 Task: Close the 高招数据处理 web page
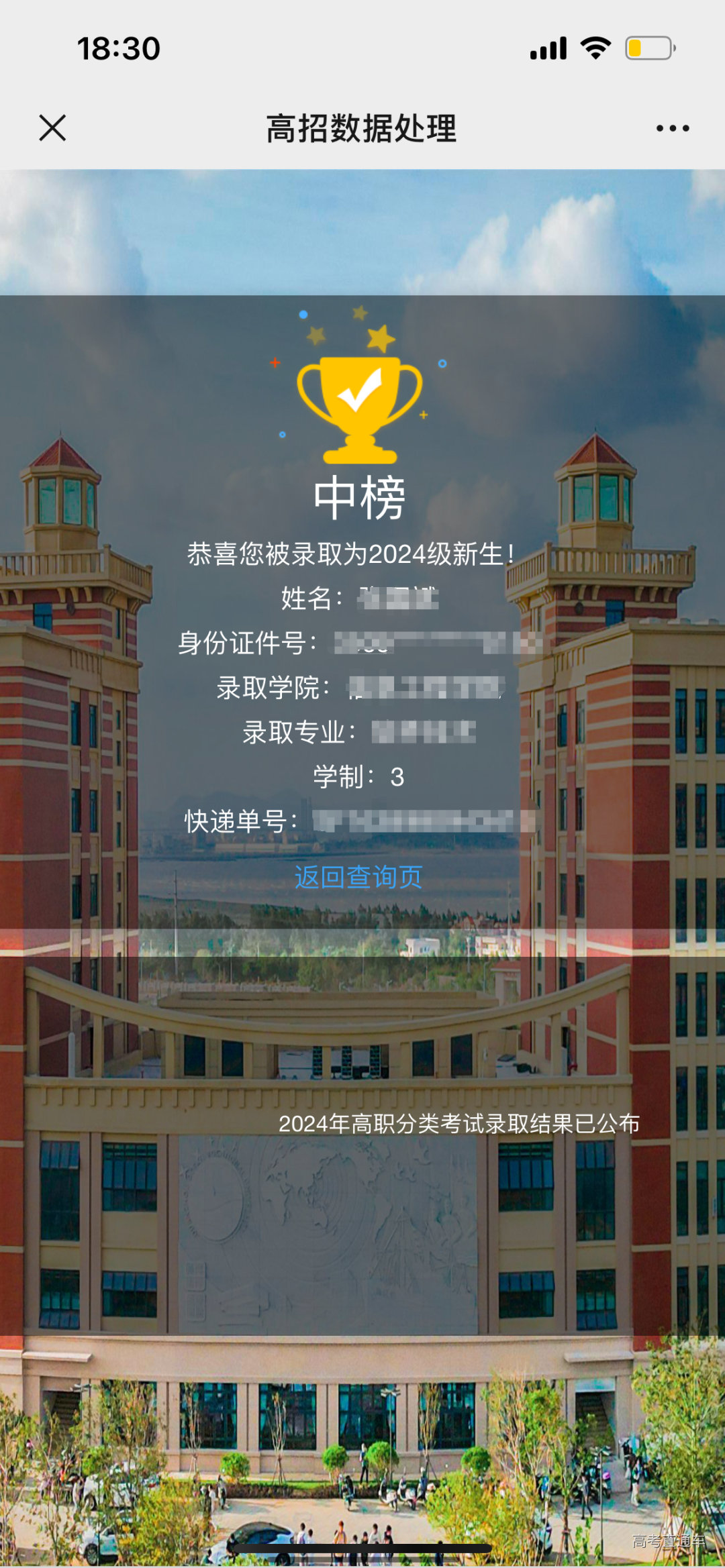click(x=52, y=127)
